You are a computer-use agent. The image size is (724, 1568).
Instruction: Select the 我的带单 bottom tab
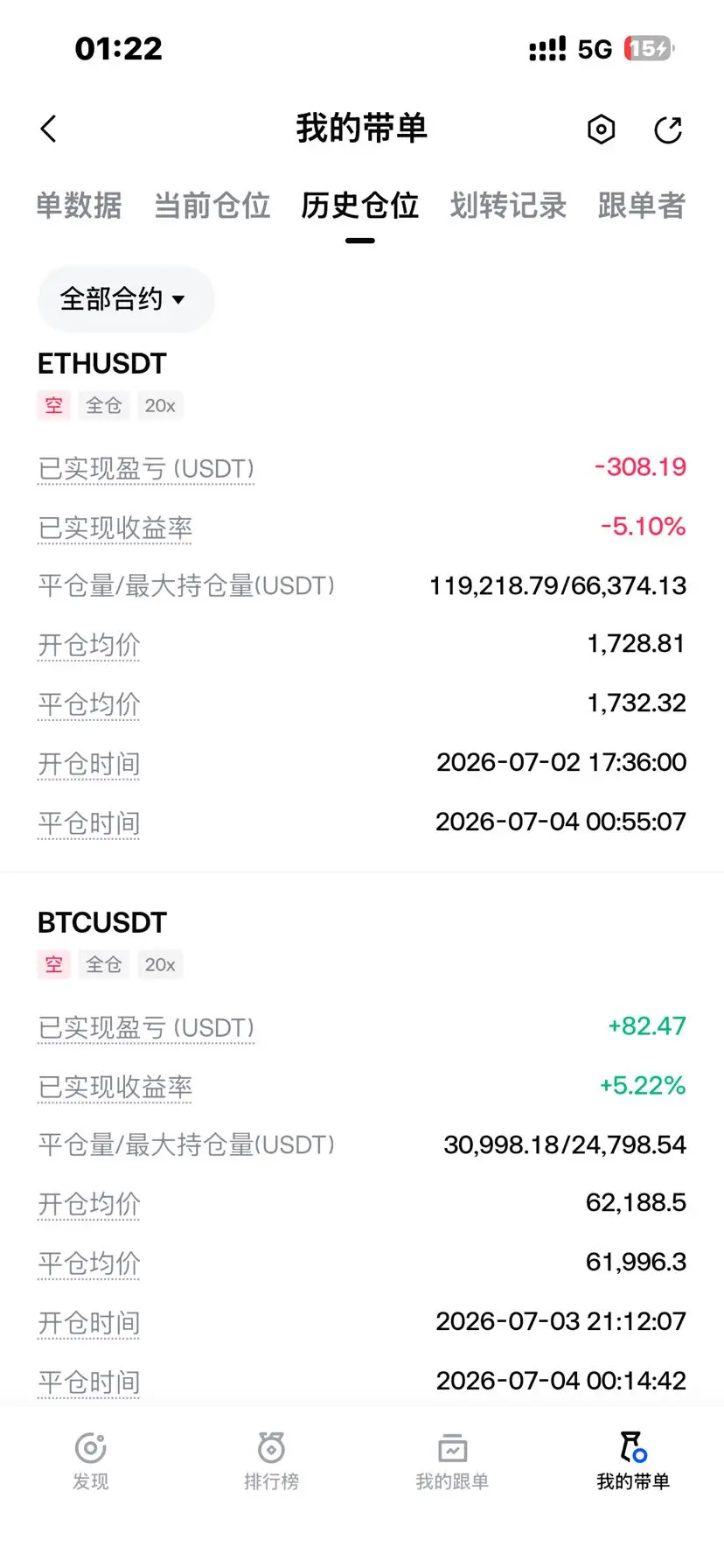[x=633, y=1461]
